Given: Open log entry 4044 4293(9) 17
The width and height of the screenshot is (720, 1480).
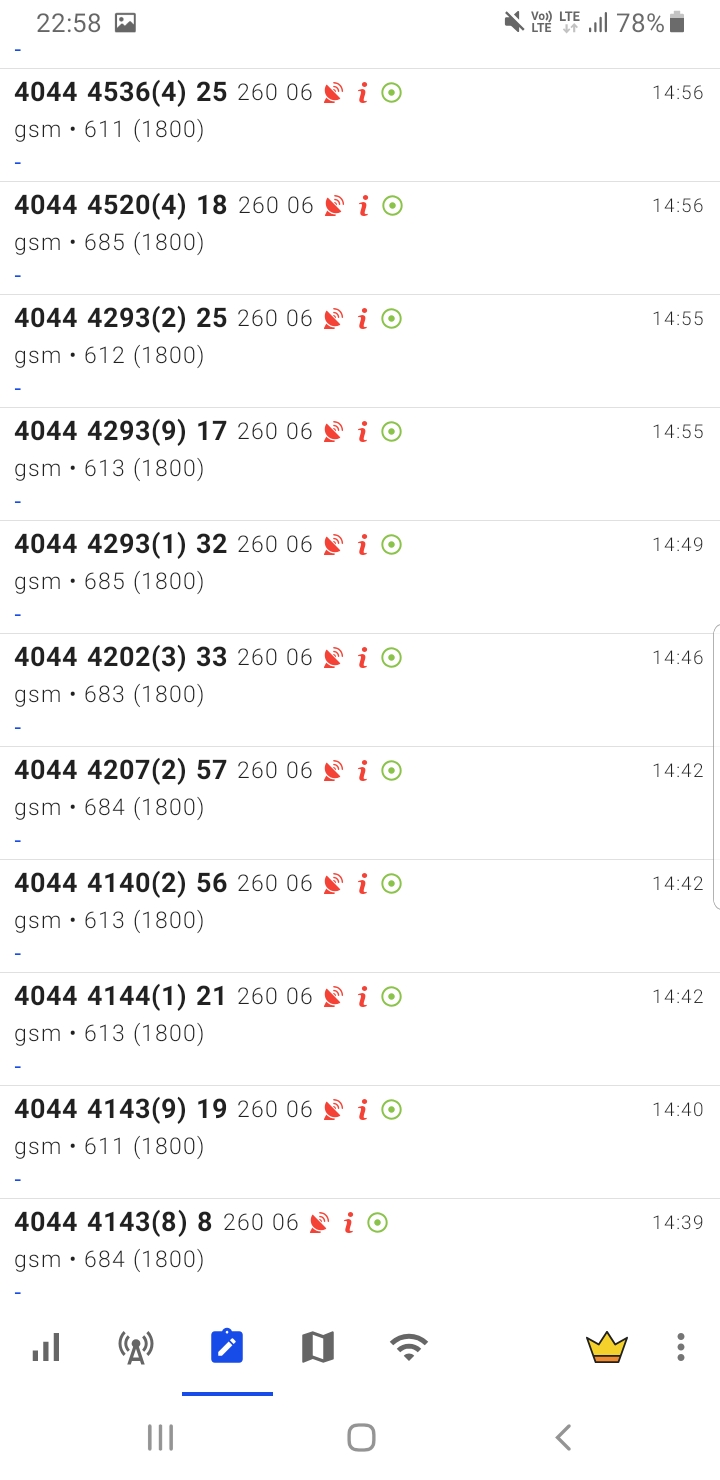Looking at the screenshot, I should coord(360,464).
